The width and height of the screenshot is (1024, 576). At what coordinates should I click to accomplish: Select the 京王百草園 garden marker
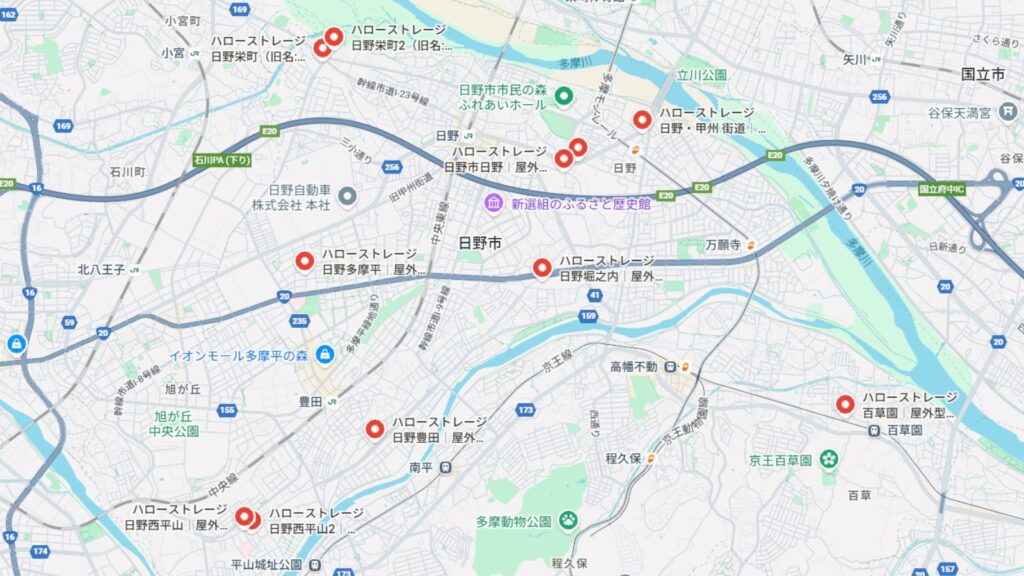(828, 459)
